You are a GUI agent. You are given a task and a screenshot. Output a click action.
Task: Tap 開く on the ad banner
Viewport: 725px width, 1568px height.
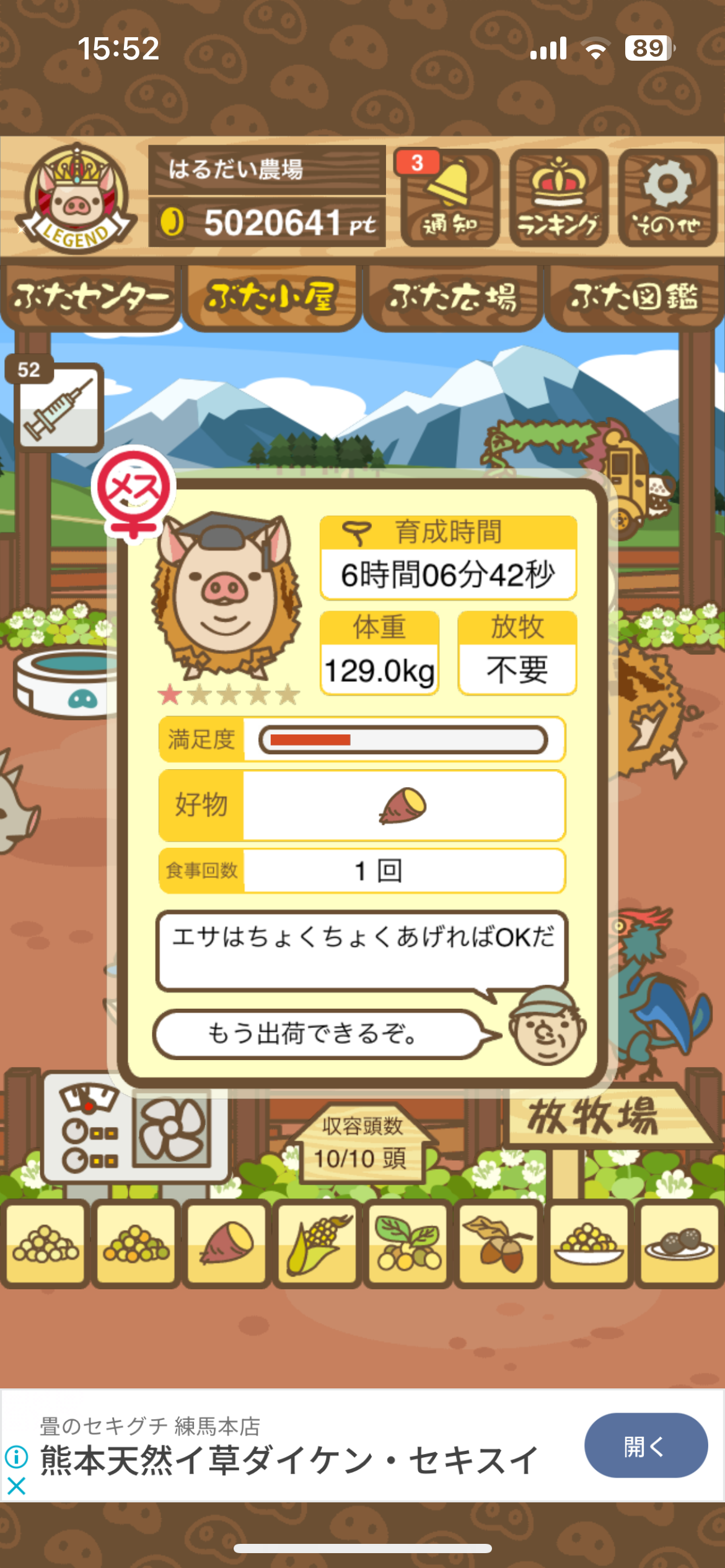tap(645, 1446)
